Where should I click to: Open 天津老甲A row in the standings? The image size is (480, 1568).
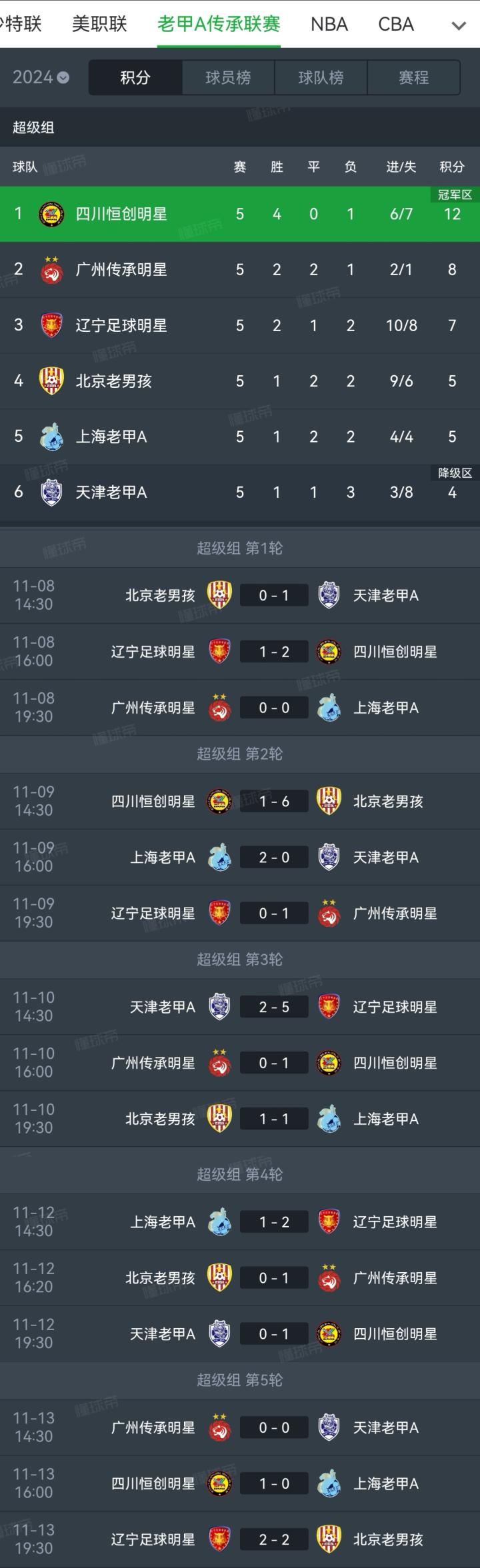coord(111,492)
